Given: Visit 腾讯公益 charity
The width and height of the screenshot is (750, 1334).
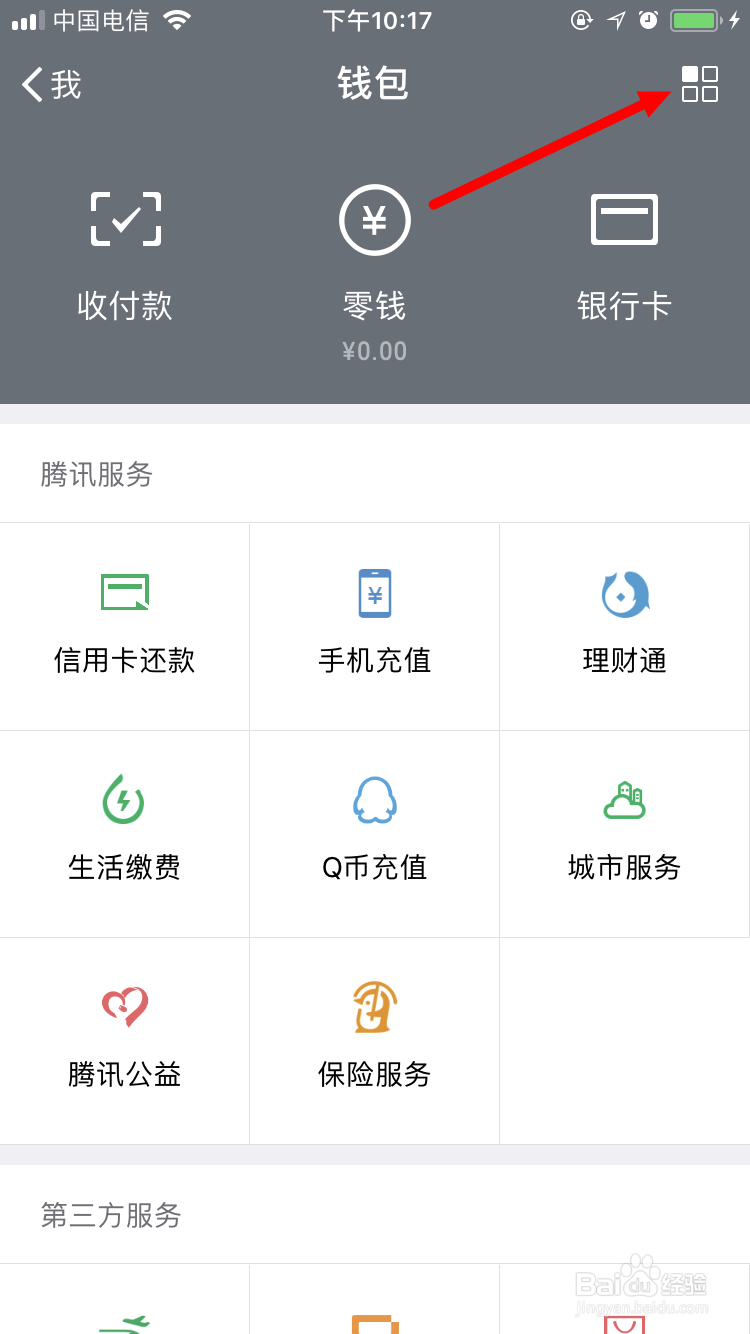Looking at the screenshot, I should point(125,1041).
